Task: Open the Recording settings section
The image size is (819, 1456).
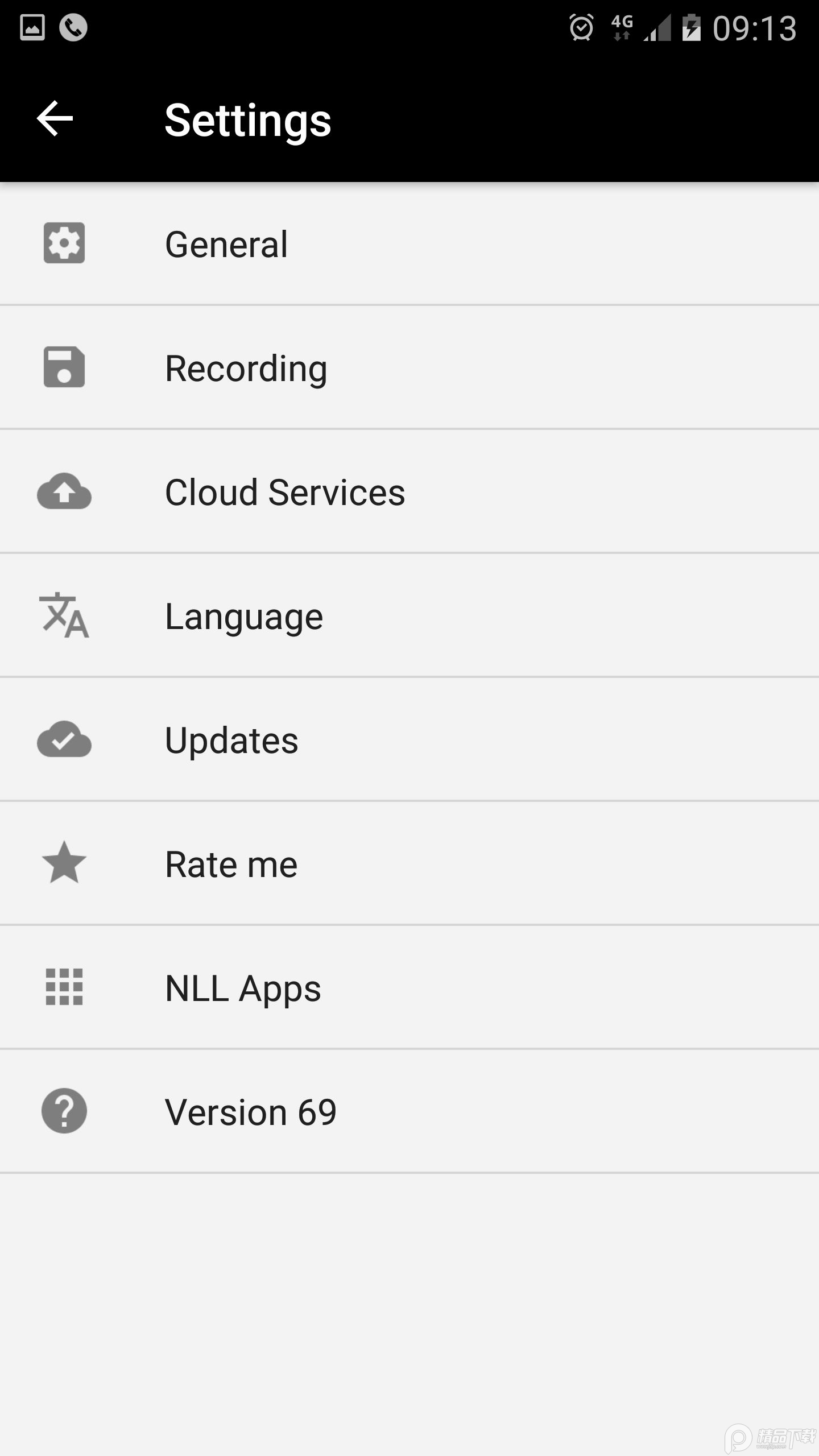Action: (x=341, y=367)
